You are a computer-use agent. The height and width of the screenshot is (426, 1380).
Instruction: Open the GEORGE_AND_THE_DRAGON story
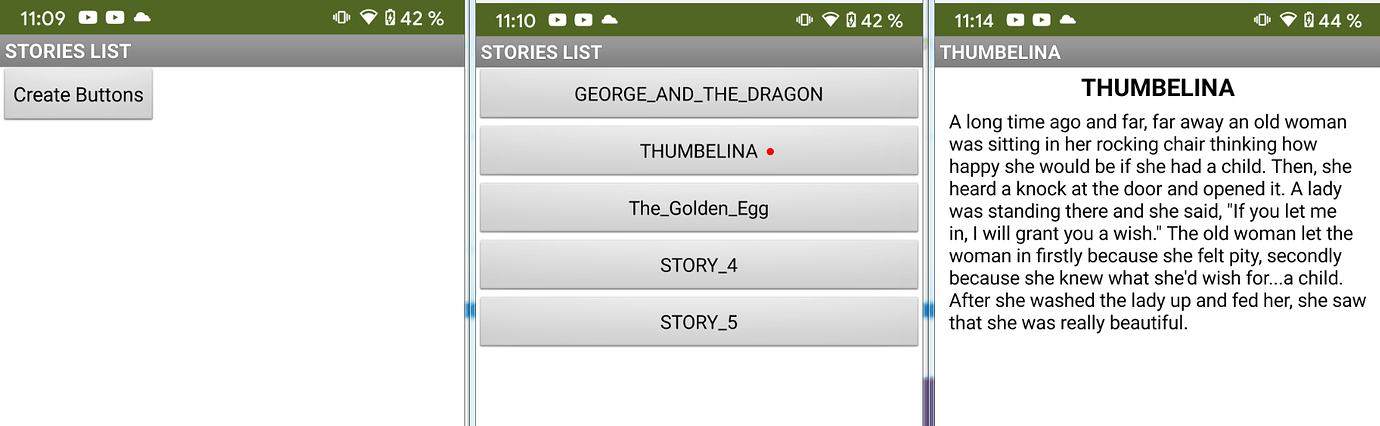(698, 95)
